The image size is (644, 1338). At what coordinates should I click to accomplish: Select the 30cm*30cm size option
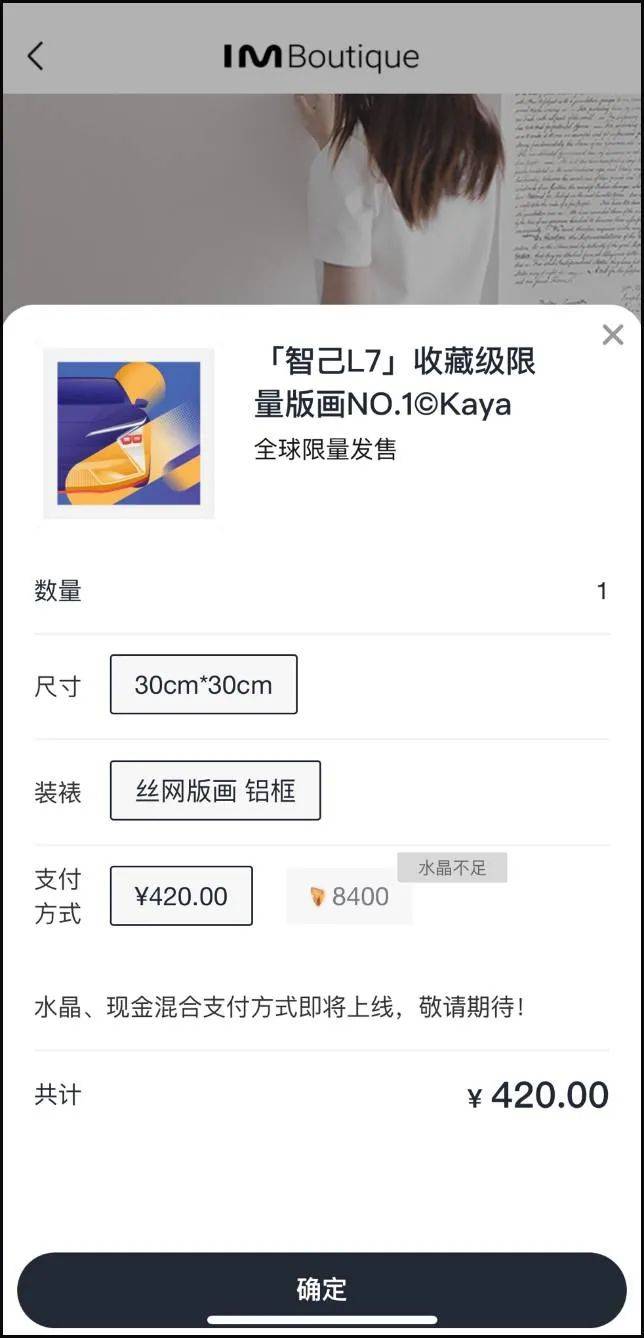[203, 685]
